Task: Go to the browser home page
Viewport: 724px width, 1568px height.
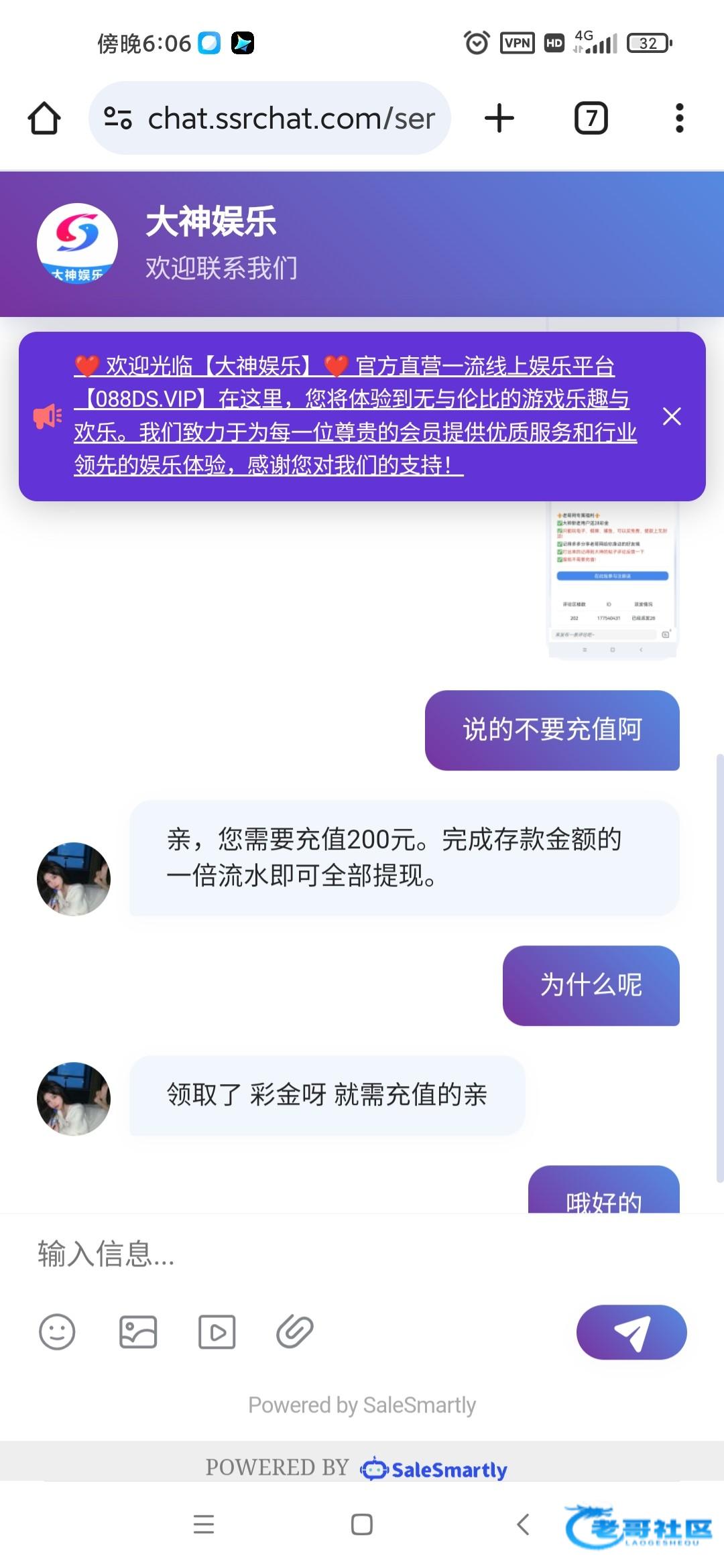Action: pos(44,119)
